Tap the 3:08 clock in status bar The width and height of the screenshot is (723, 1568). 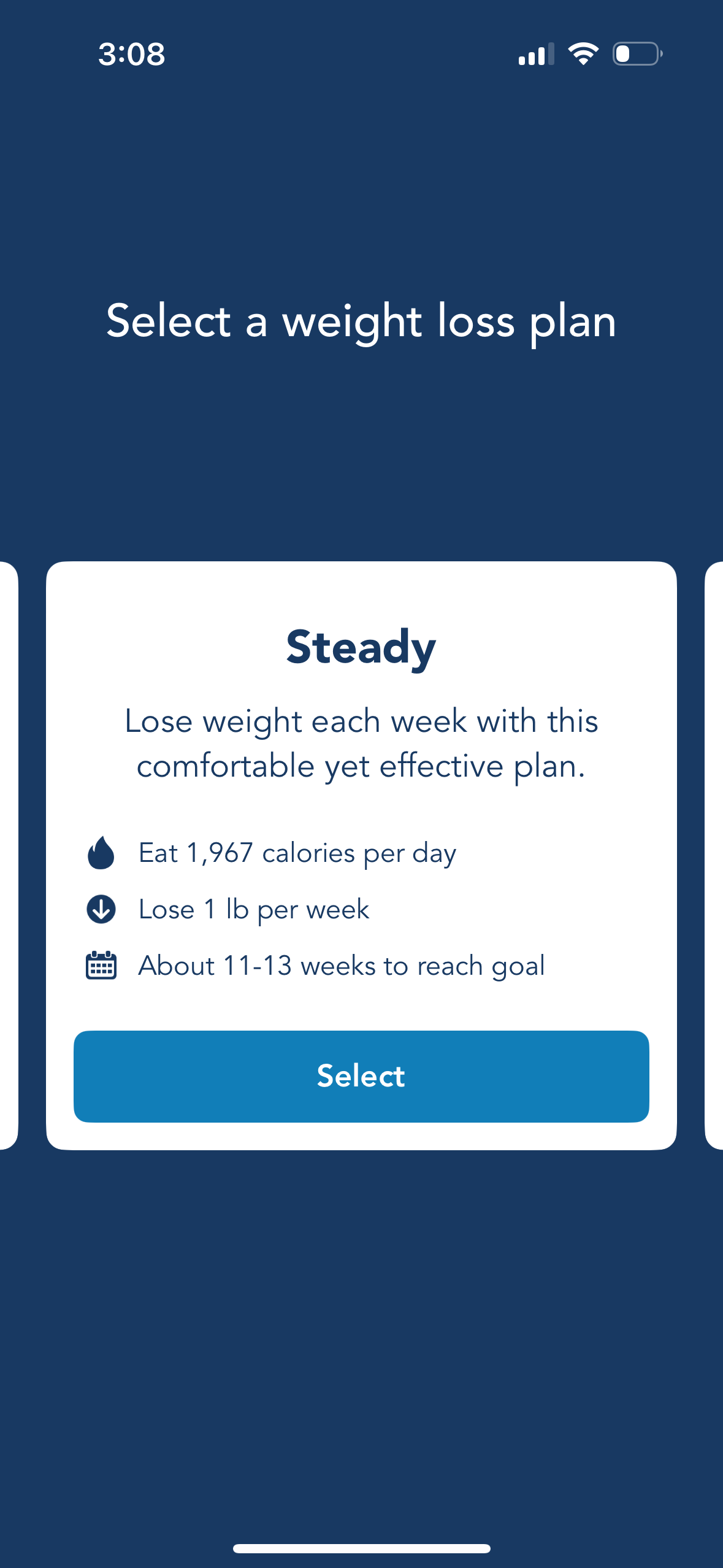pos(131,55)
